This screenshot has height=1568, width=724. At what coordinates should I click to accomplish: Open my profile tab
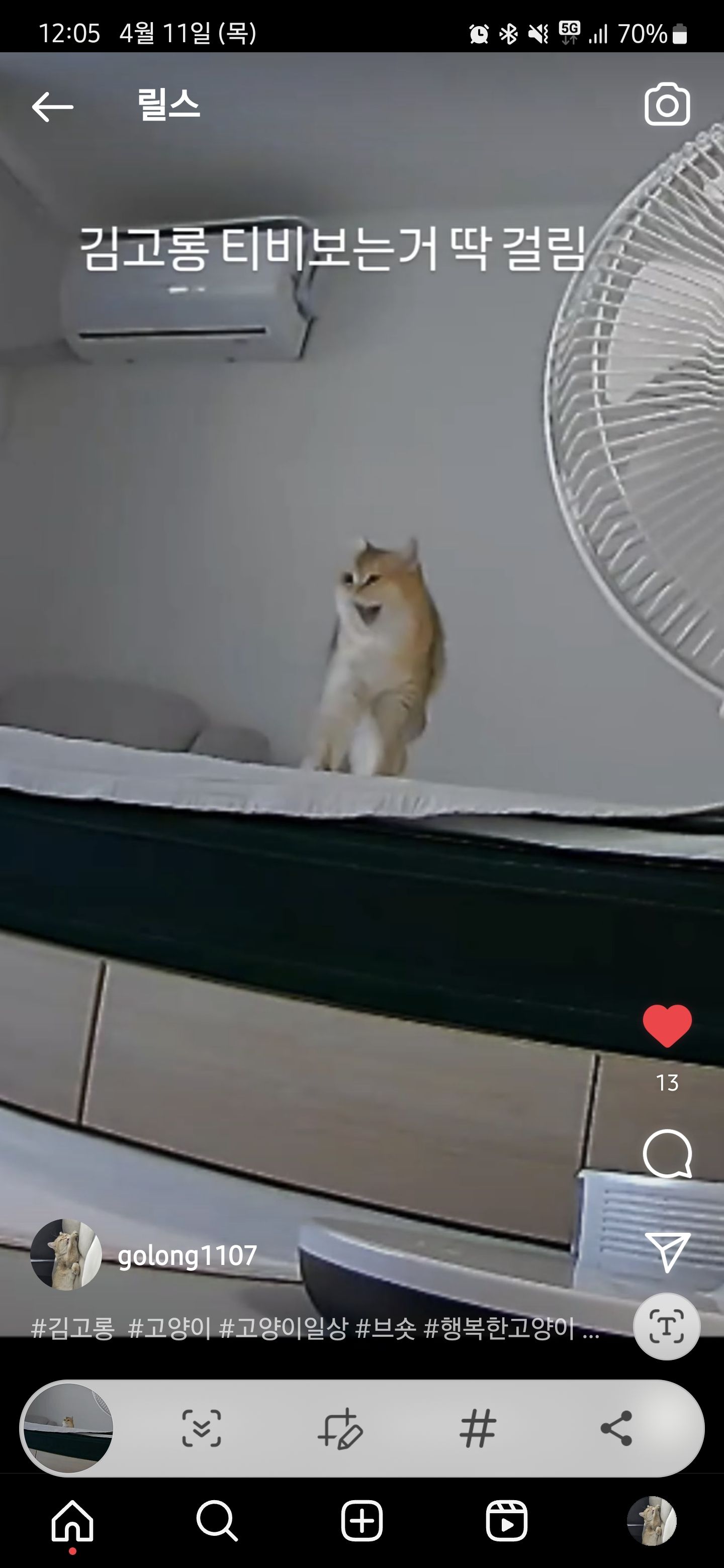coord(652,1521)
